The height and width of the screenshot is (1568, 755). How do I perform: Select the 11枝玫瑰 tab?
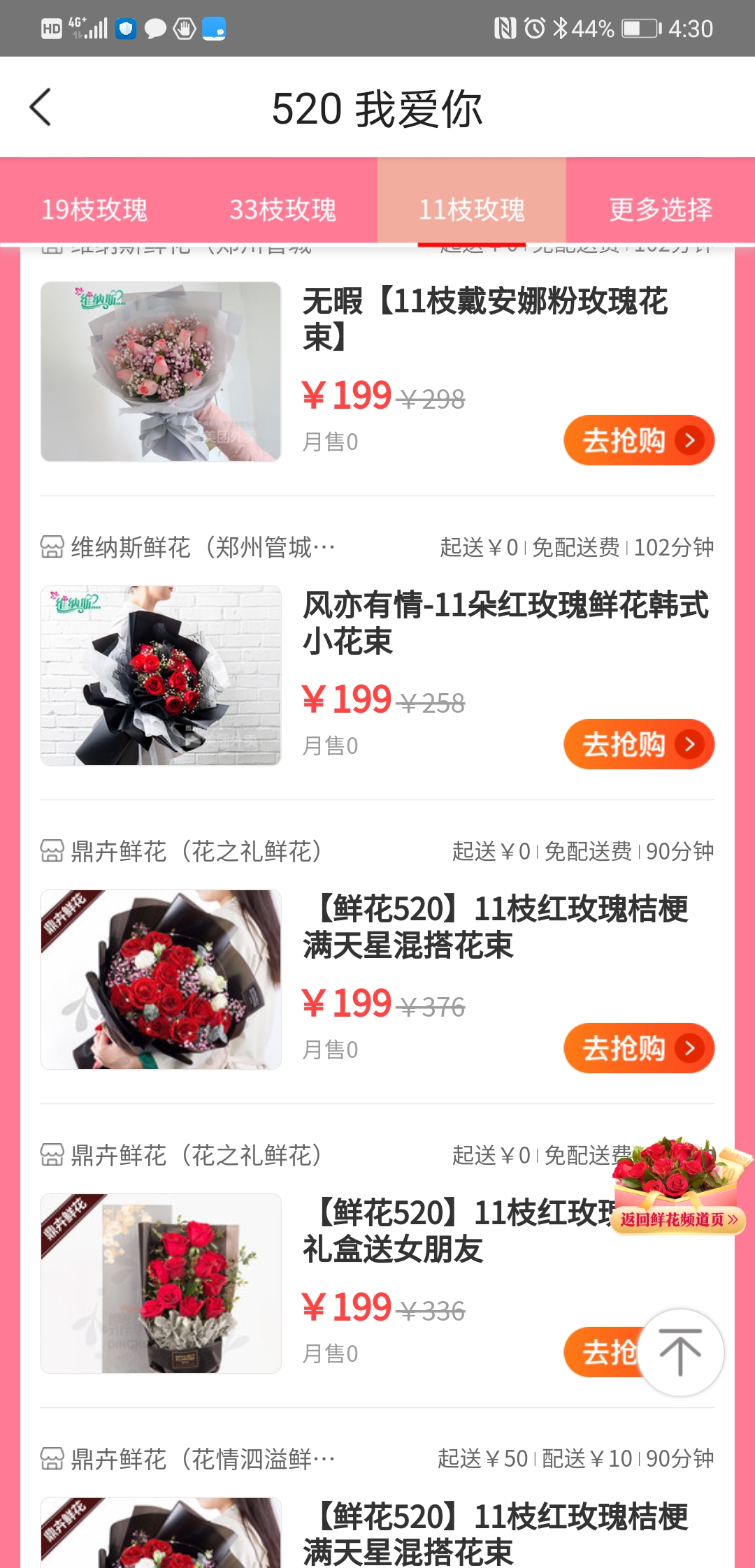click(x=472, y=209)
